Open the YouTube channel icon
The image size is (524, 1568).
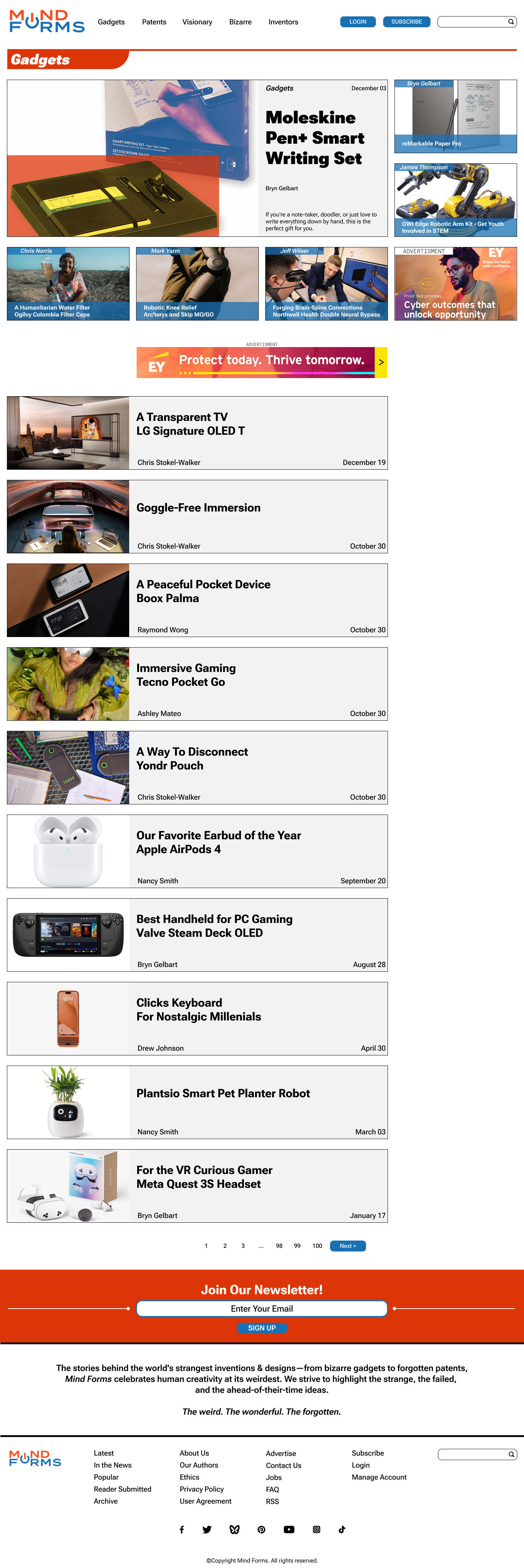(289, 1529)
